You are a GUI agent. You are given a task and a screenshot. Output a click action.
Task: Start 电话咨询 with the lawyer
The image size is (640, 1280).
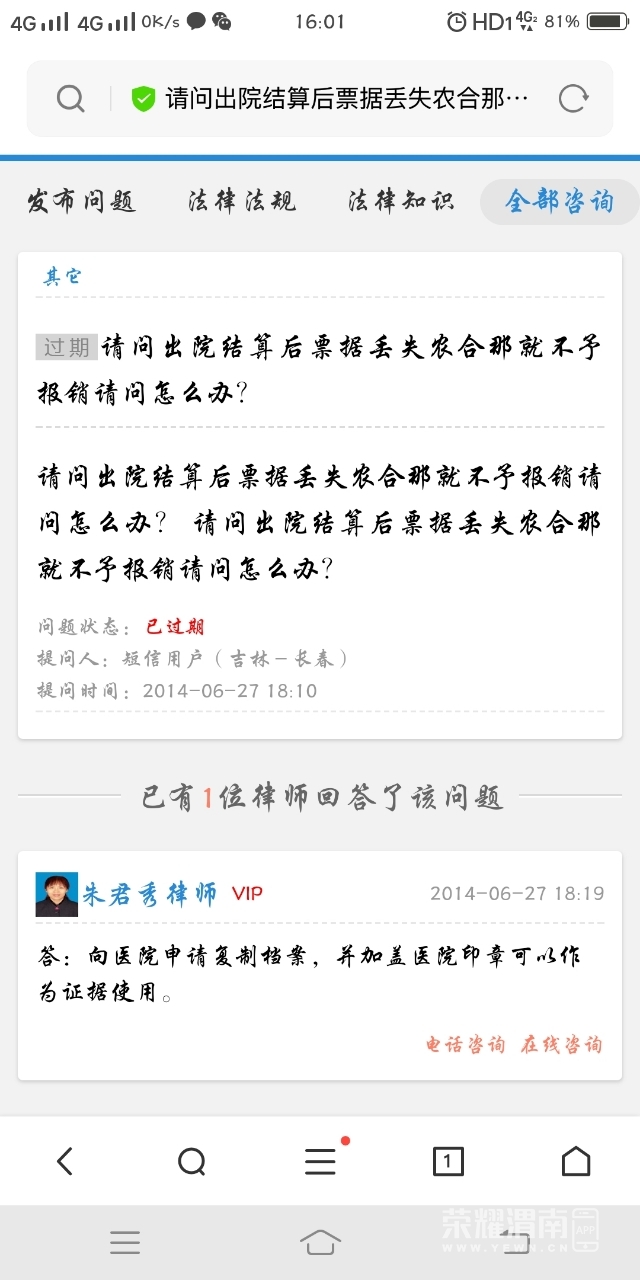coord(466,1044)
